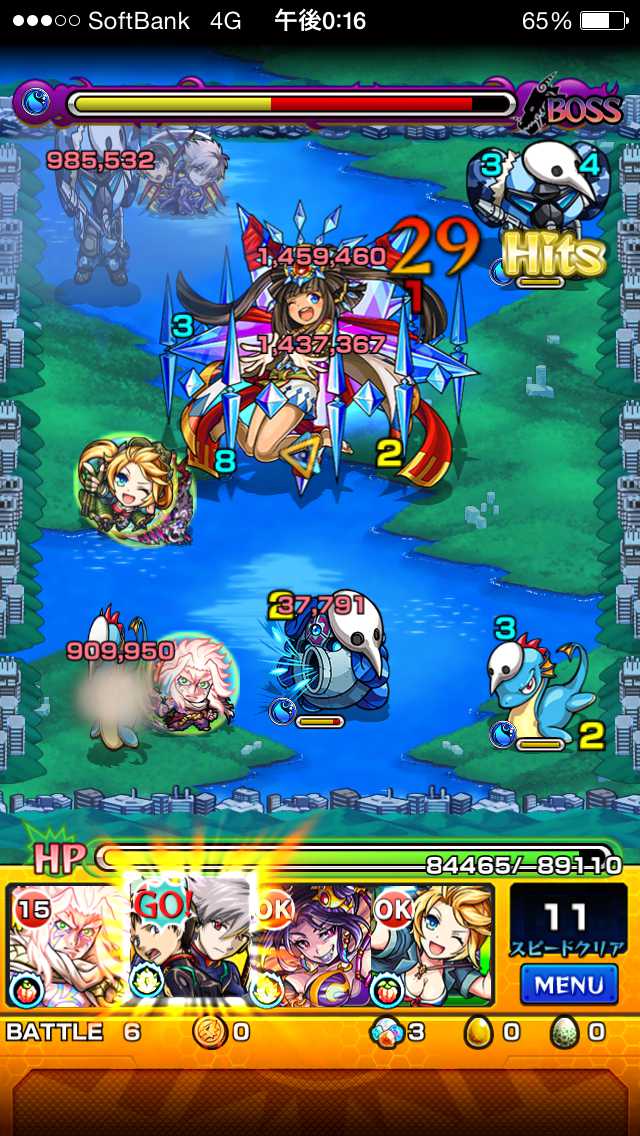
Task: Tap the highlighted GO! character card
Action: coord(190,945)
